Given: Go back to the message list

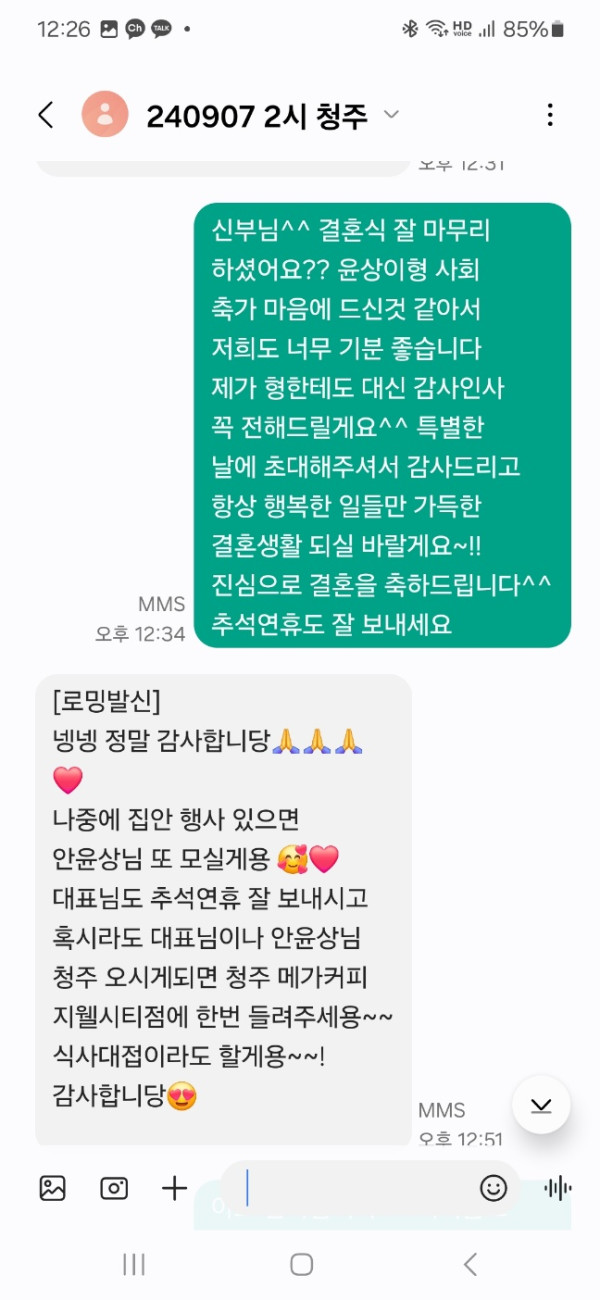Looking at the screenshot, I should 46,115.
